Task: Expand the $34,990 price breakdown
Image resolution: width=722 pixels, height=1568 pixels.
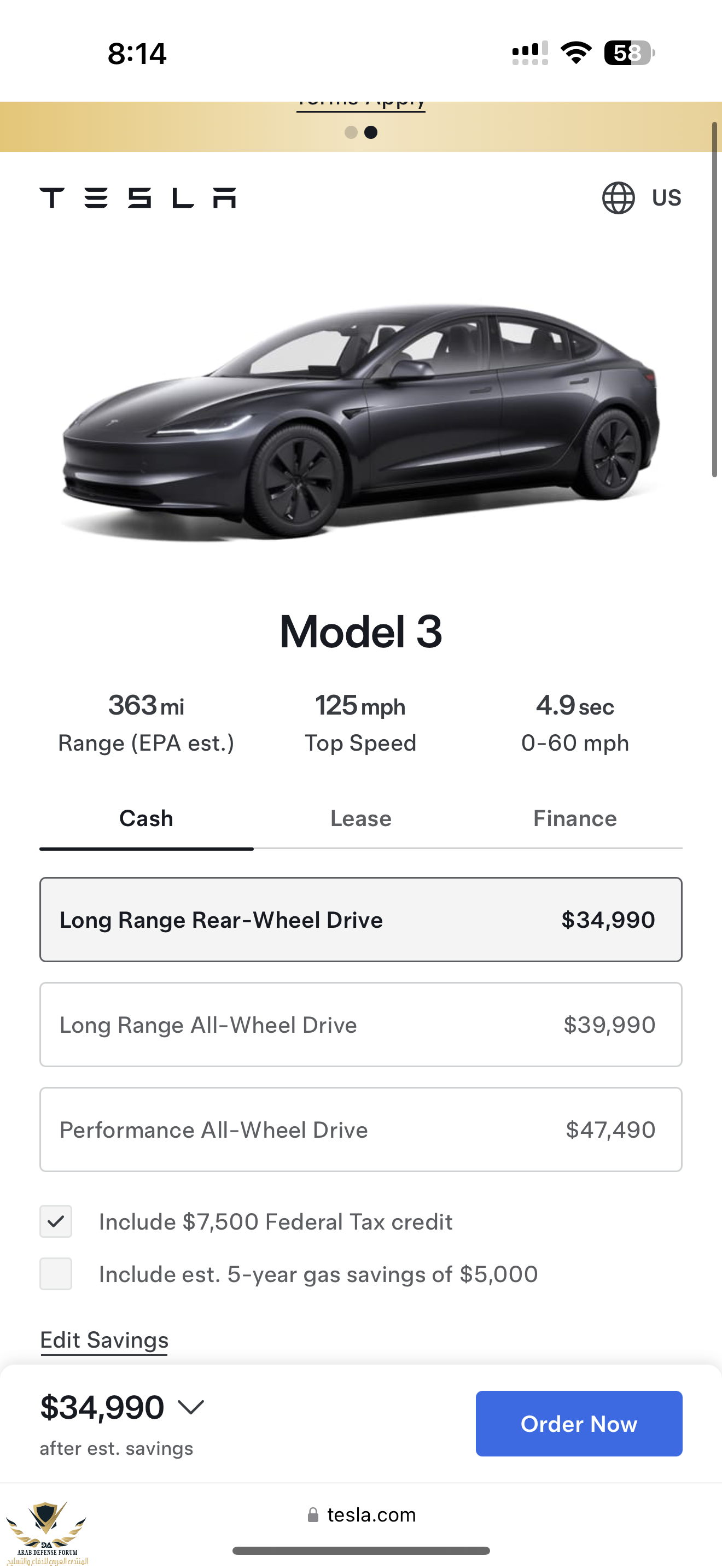Action: point(190,1407)
